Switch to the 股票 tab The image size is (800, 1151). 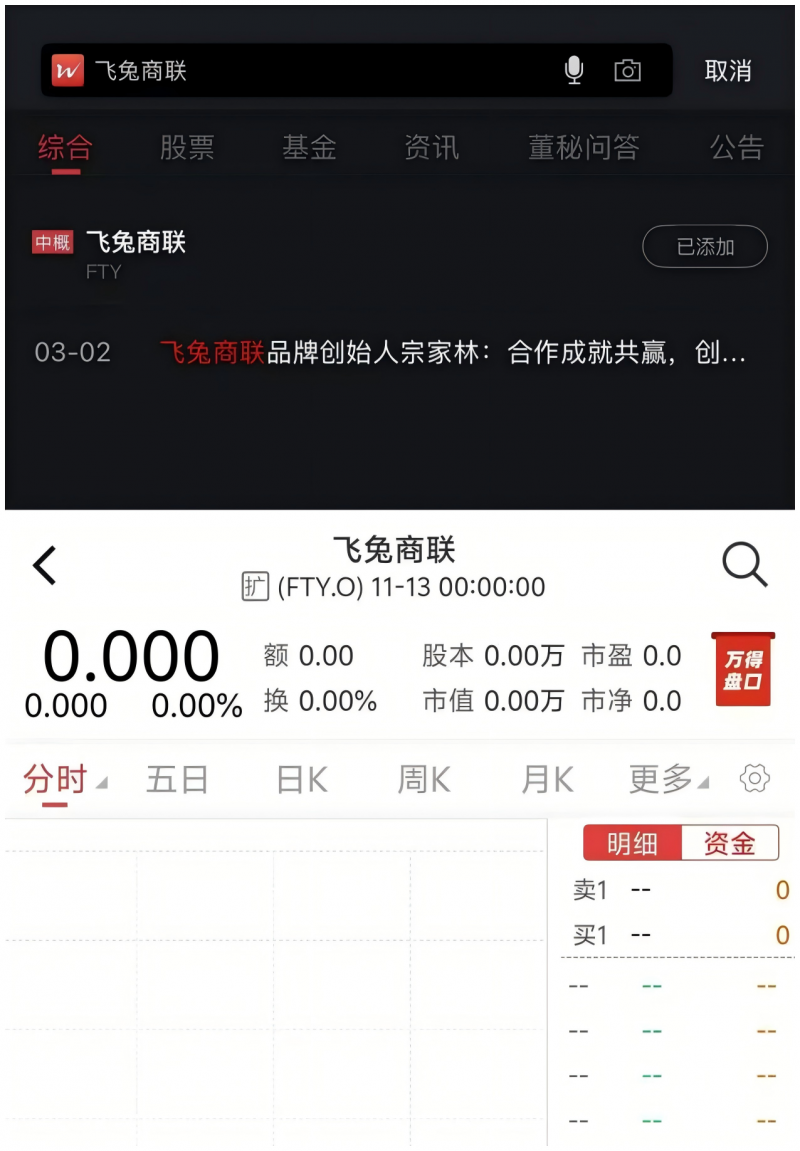click(x=187, y=148)
